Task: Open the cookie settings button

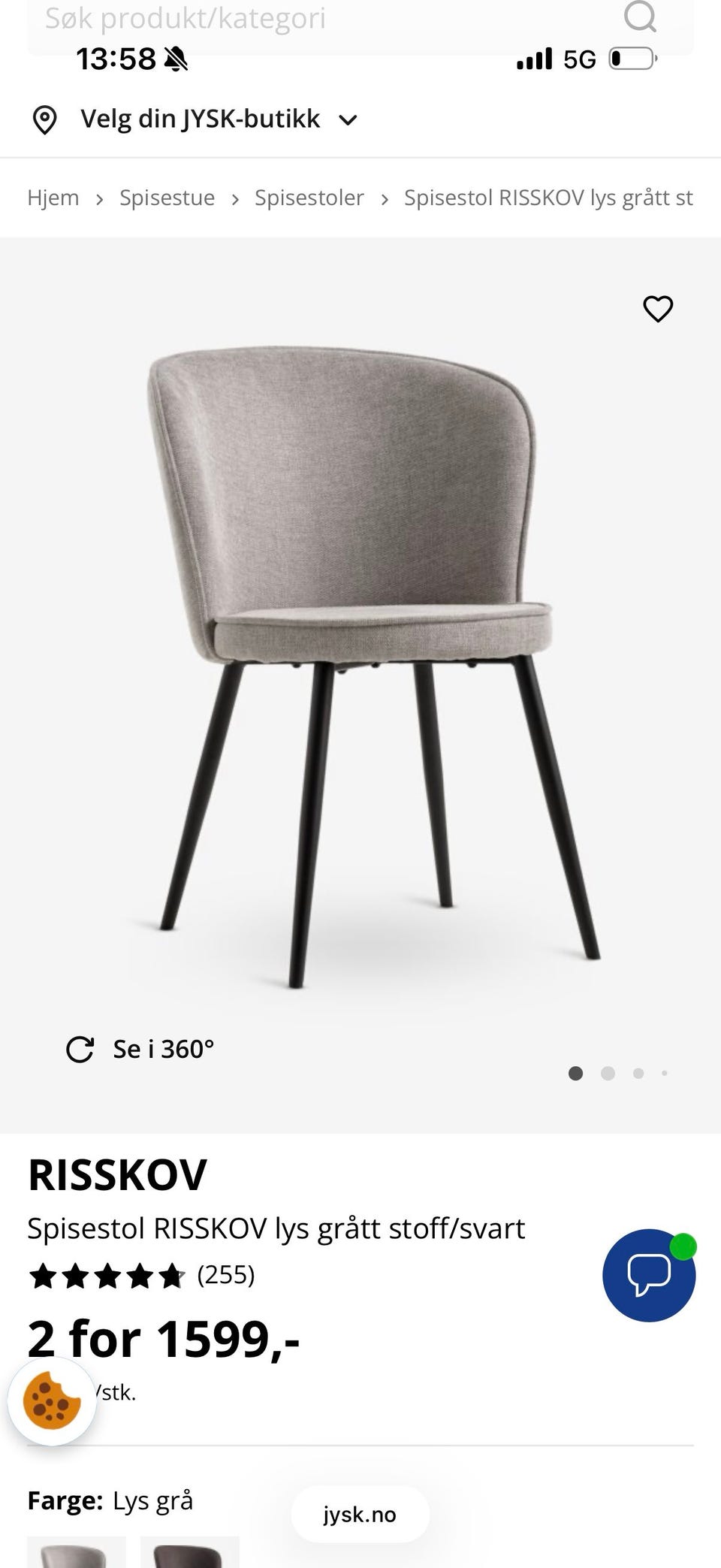Action: click(51, 1401)
